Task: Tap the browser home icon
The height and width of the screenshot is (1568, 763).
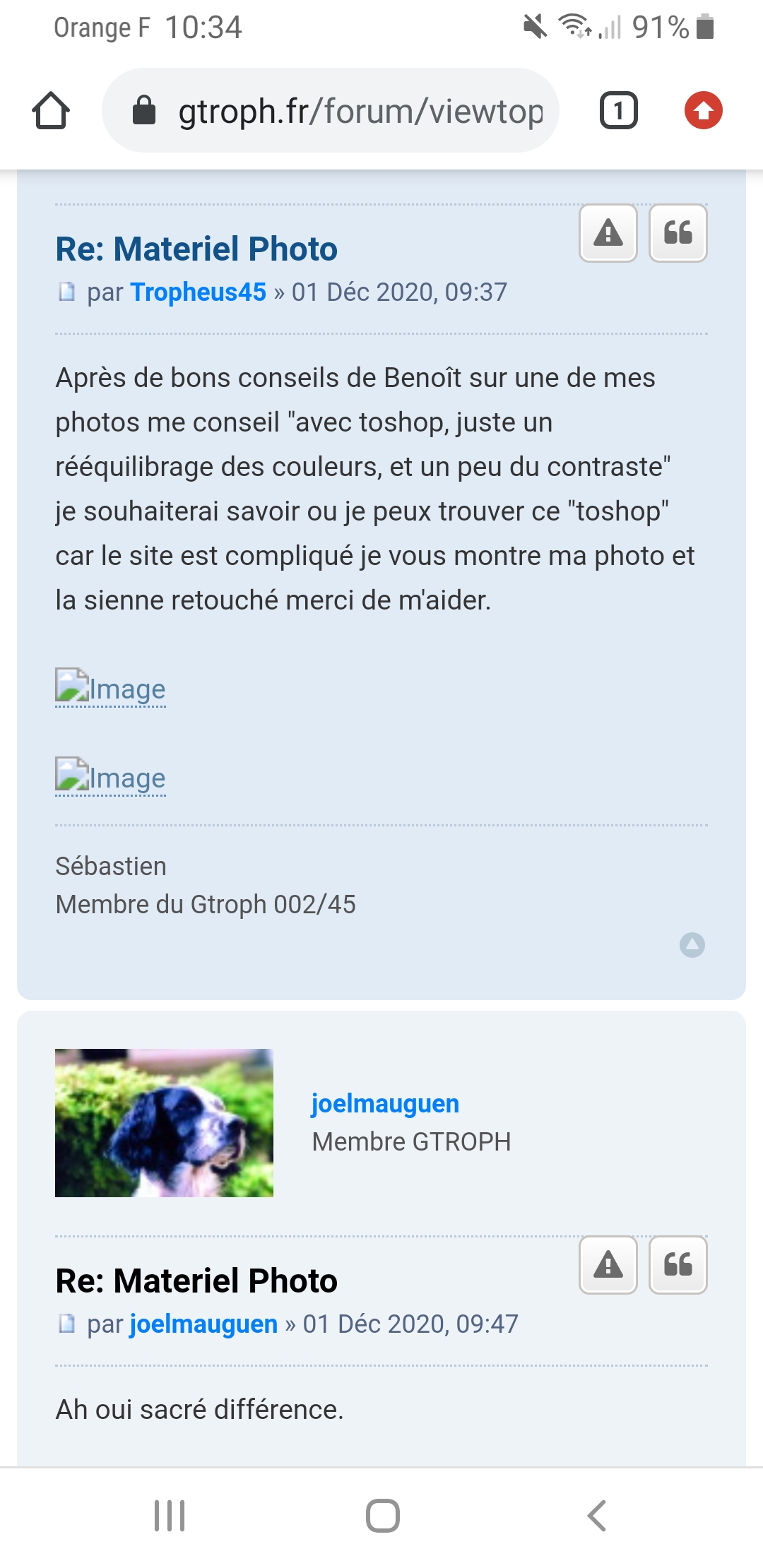Action: click(x=51, y=111)
